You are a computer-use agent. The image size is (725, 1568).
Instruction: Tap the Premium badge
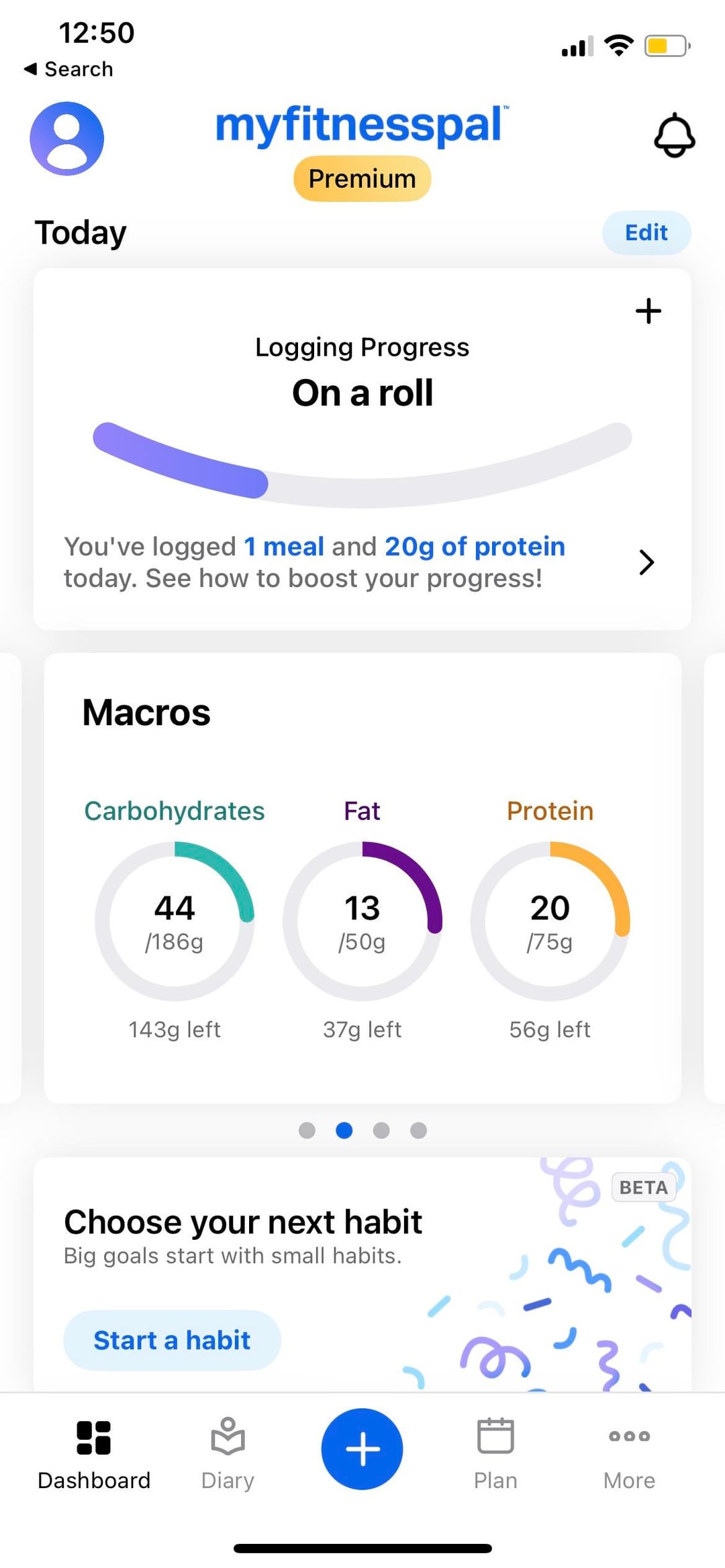pyautogui.click(x=362, y=178)
